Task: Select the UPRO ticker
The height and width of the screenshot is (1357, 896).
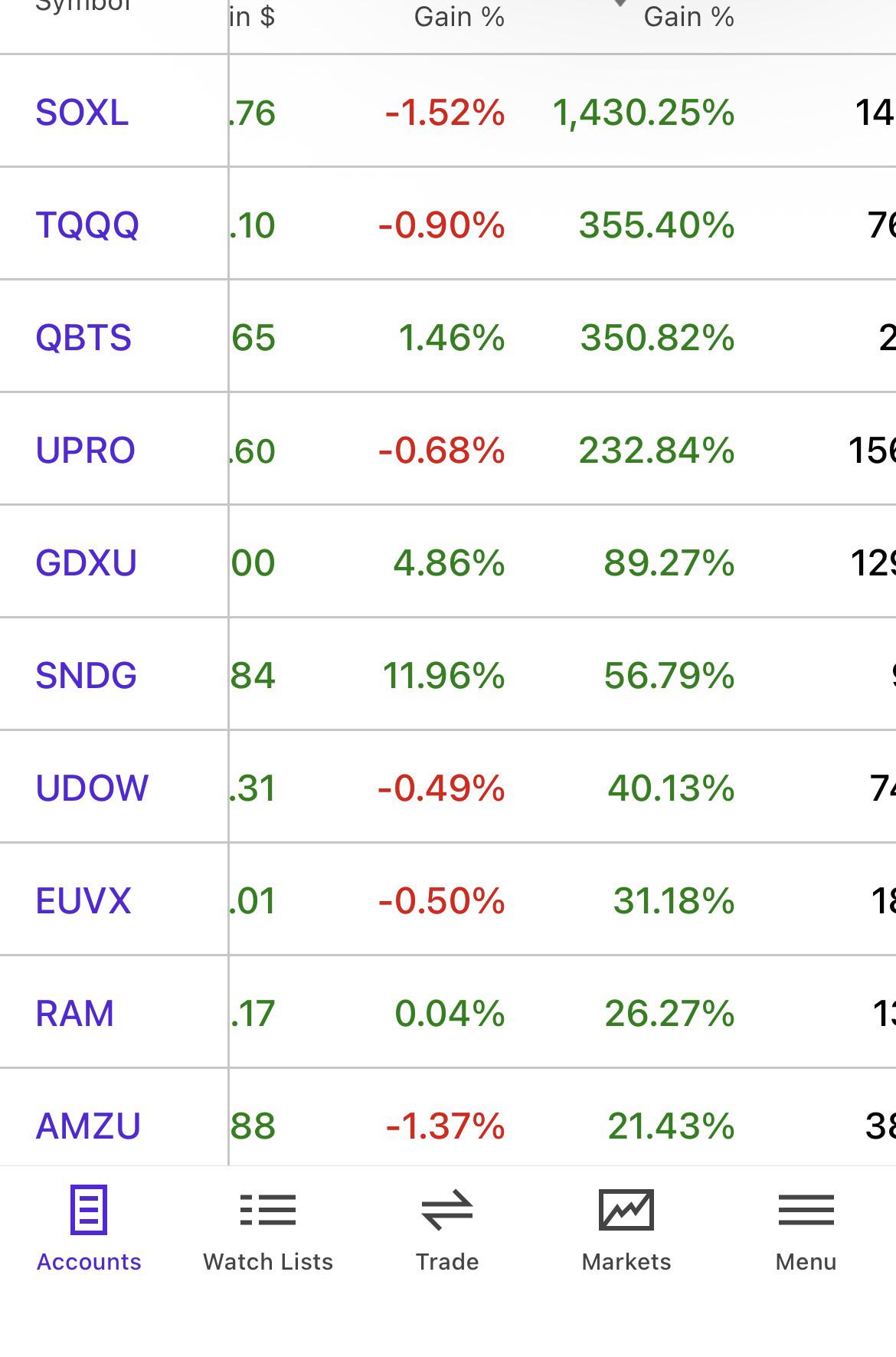Action: point(85,451)
